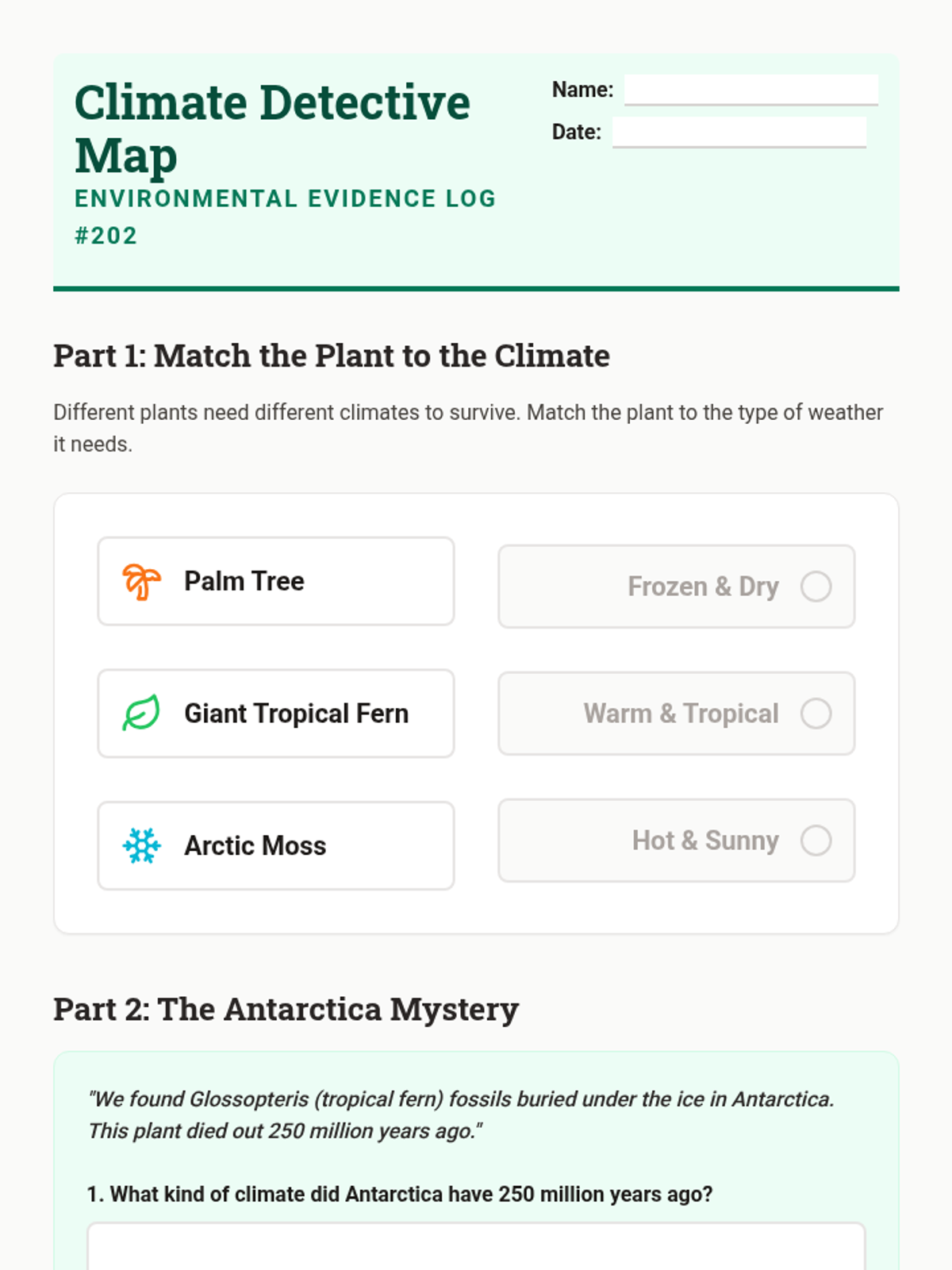952x1270 pixels.
Task: Select the Giant Tropical Fern card
Action: [x=276, y=714]
